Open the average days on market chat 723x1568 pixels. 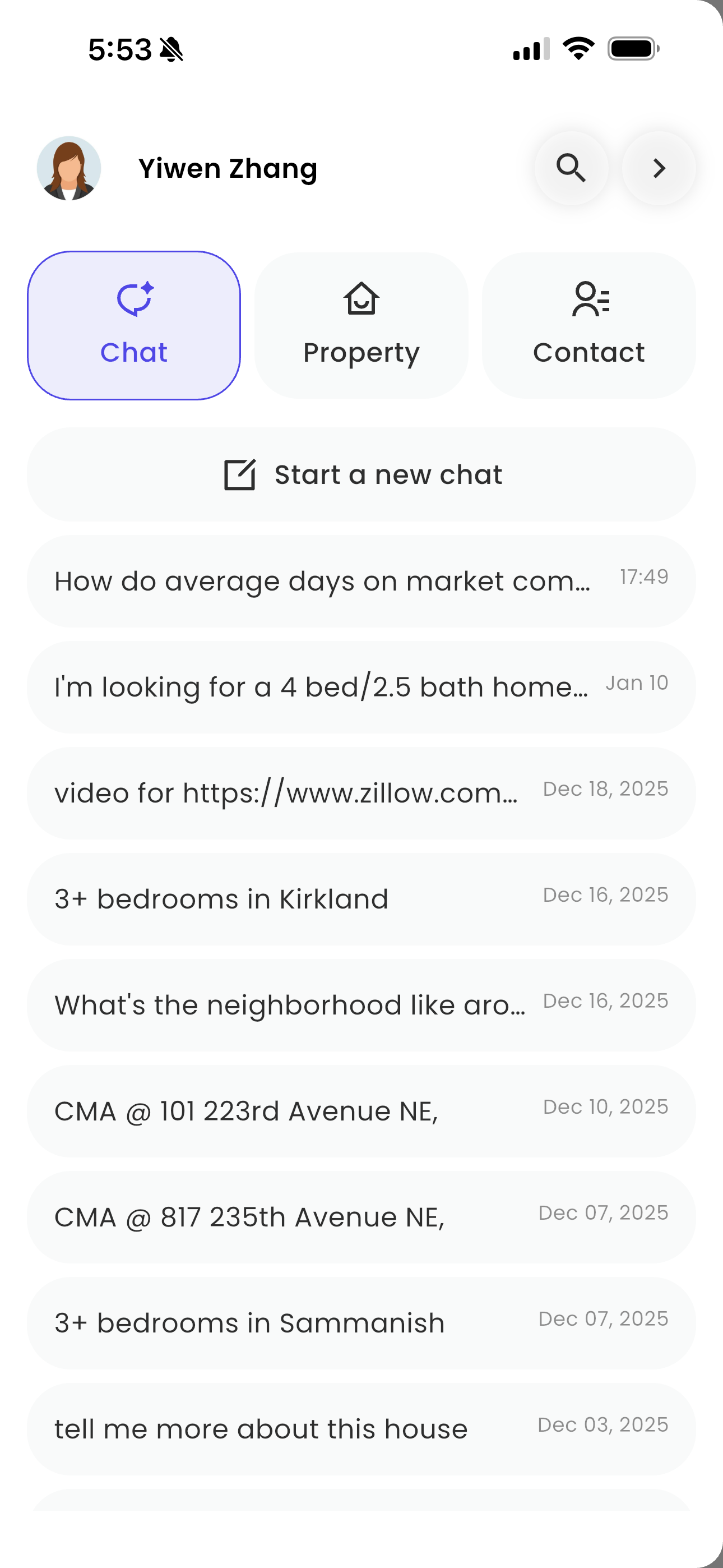(361, 582)
